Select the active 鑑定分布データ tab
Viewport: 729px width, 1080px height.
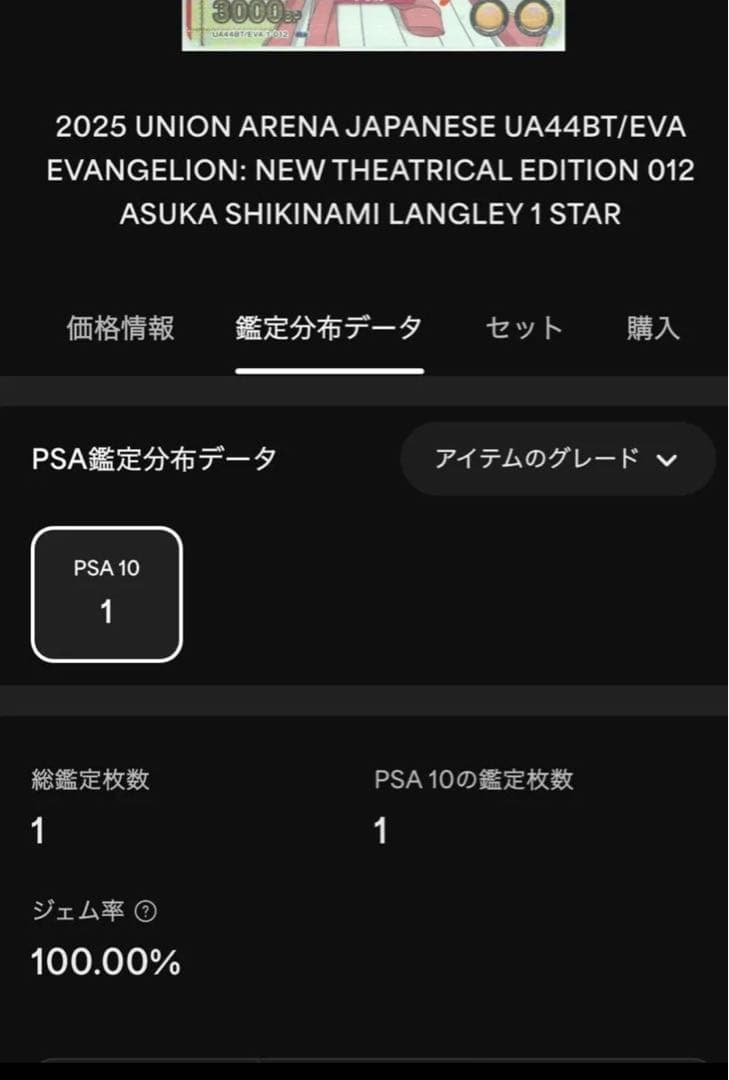(x=329, y=325)
